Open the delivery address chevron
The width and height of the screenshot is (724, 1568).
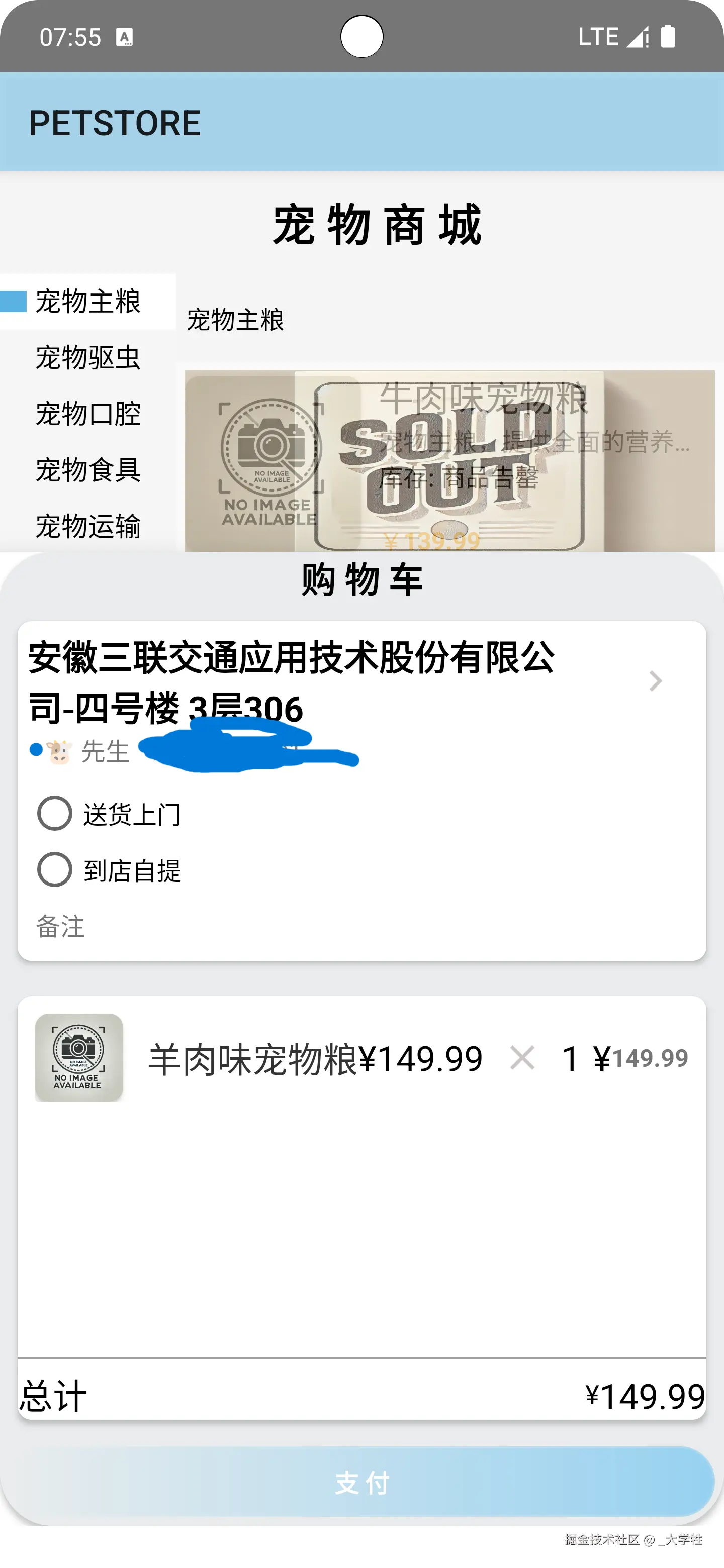[655, 681]
